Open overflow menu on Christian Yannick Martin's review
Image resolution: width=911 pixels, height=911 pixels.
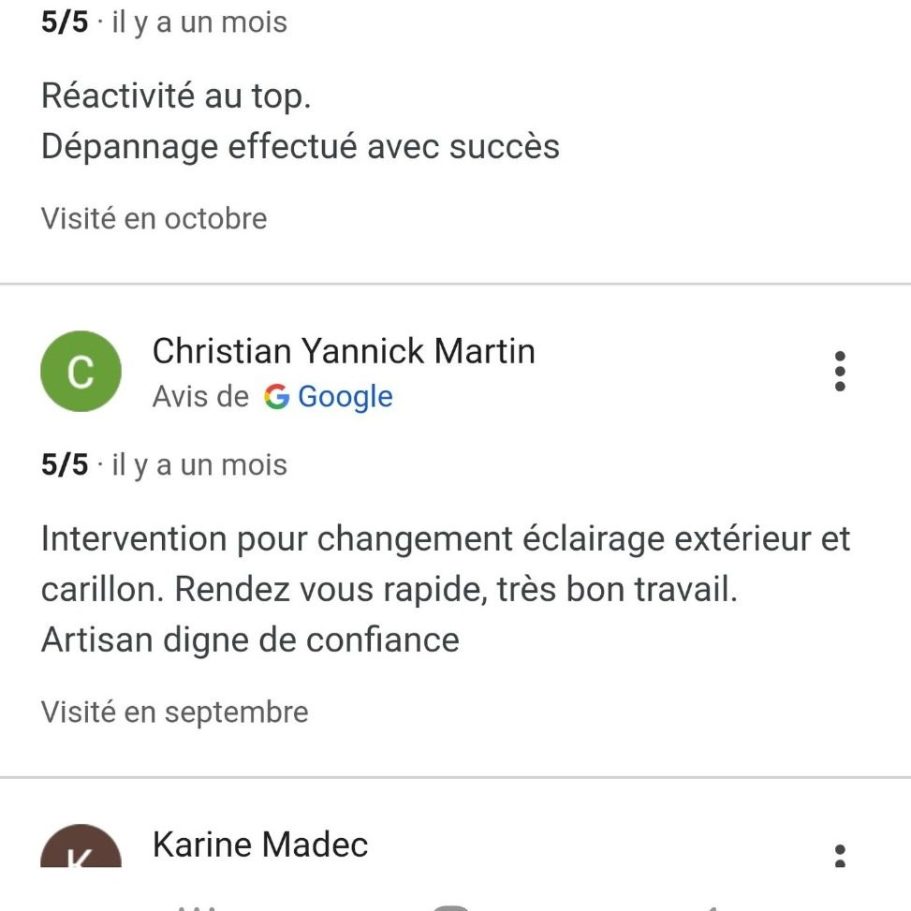[840, 372]
